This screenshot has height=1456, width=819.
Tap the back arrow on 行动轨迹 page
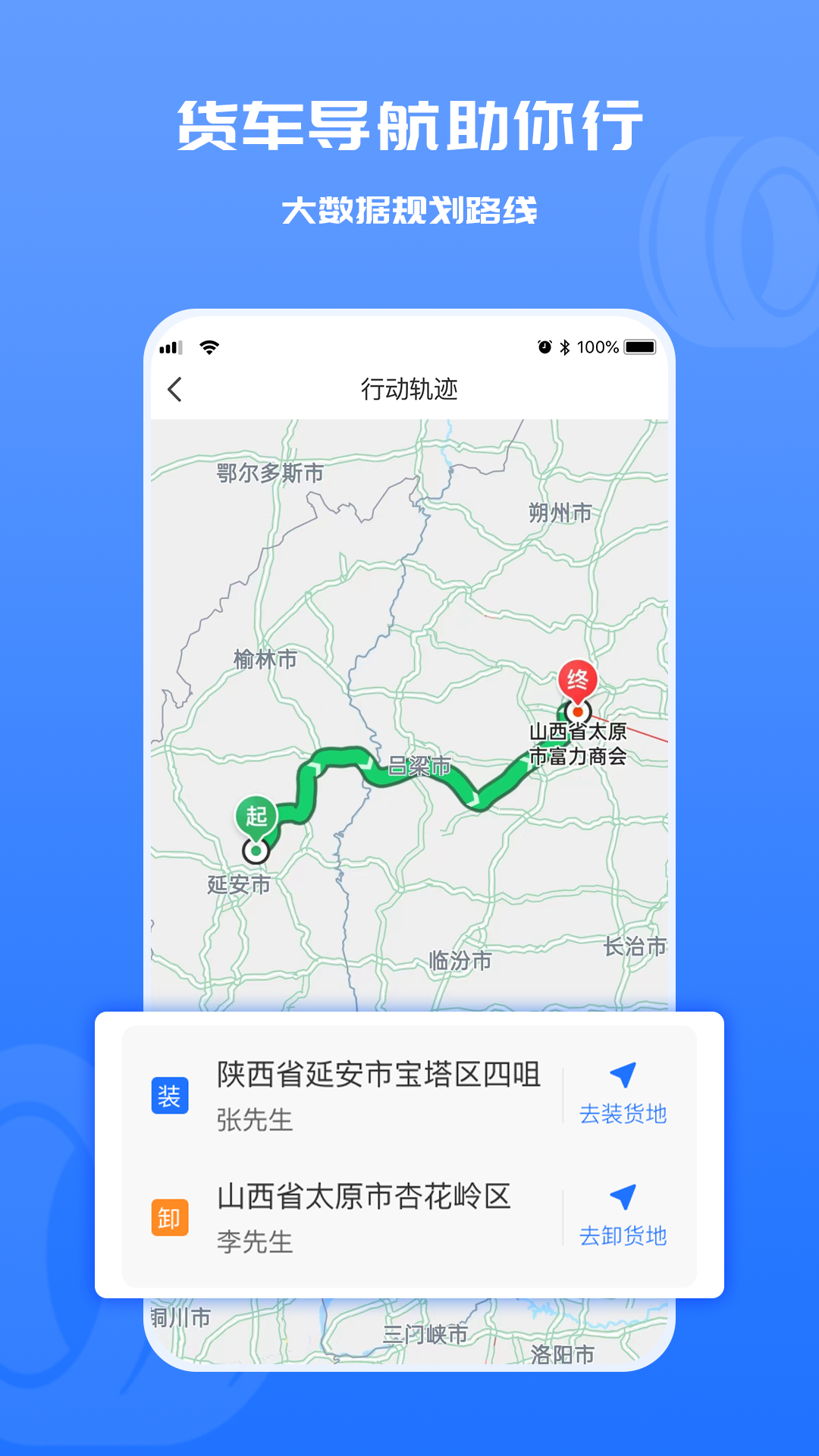(x=175, y=390)
